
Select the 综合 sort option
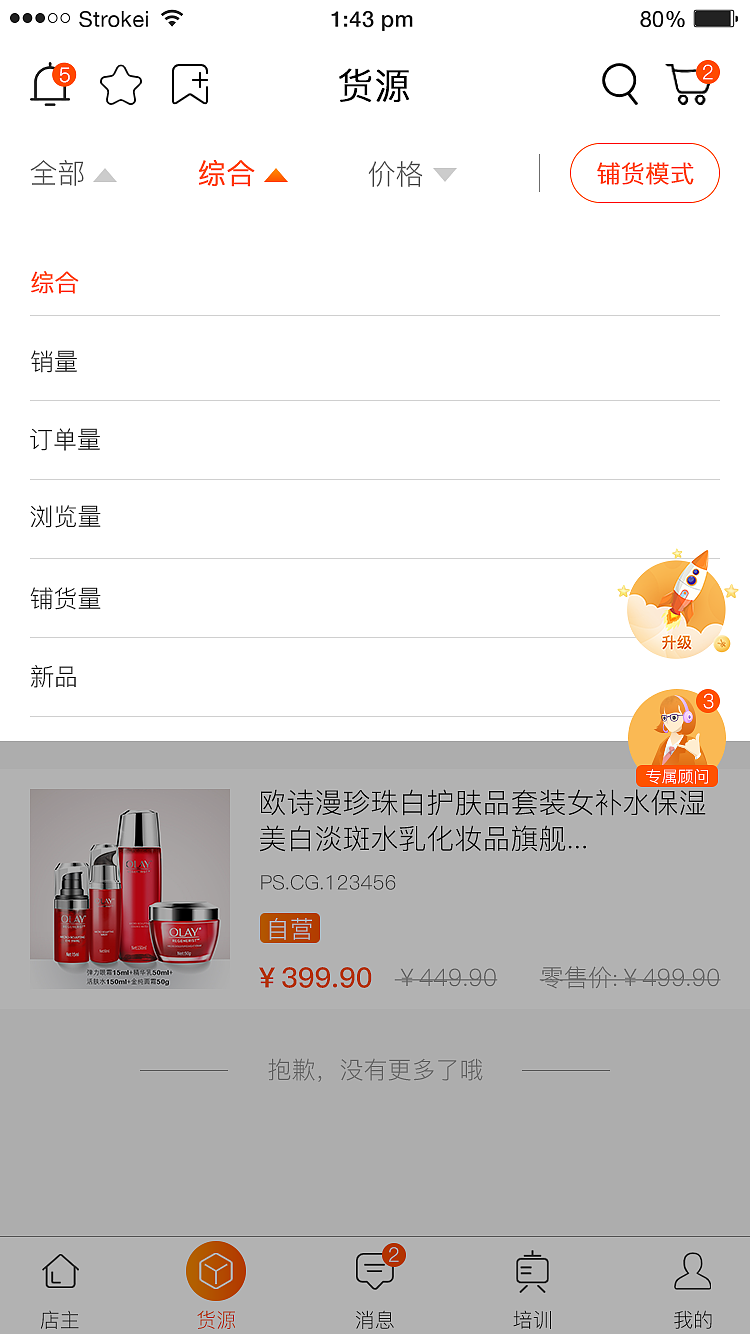point(55,283)
